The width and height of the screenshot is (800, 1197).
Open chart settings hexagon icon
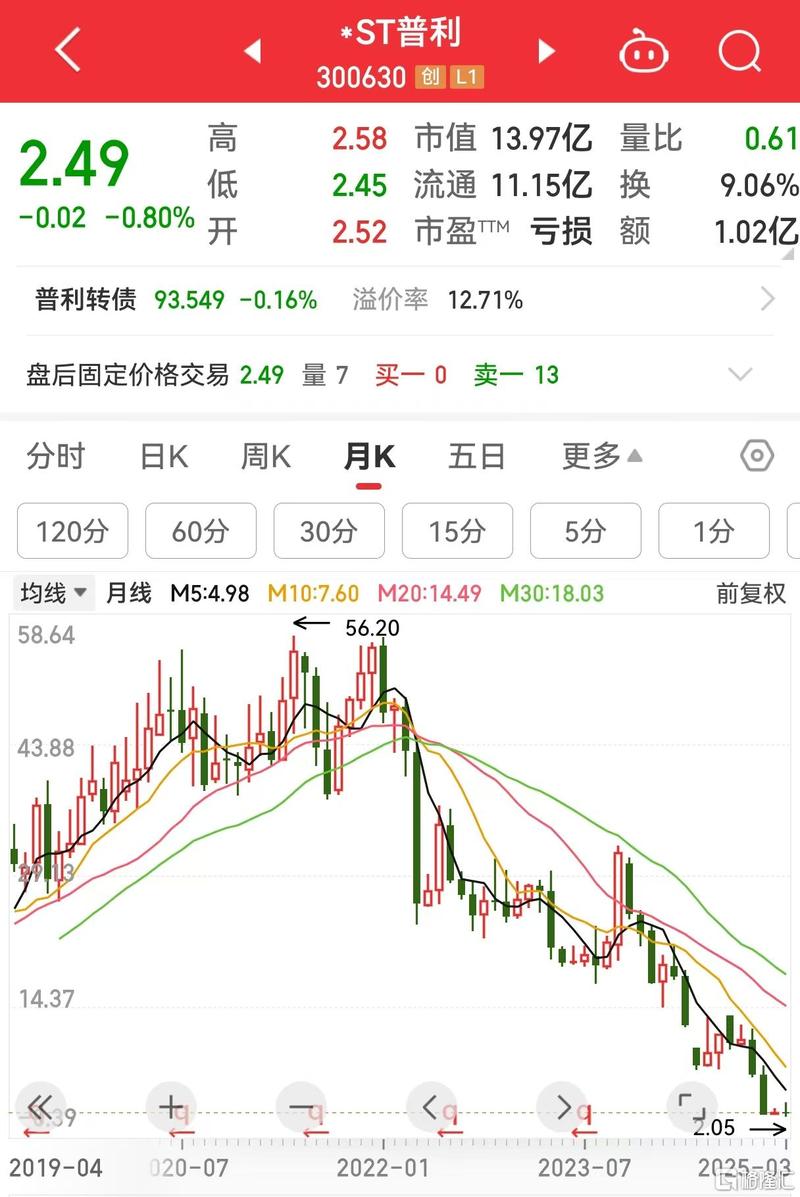pyautogui.click(x=757, y=457)
